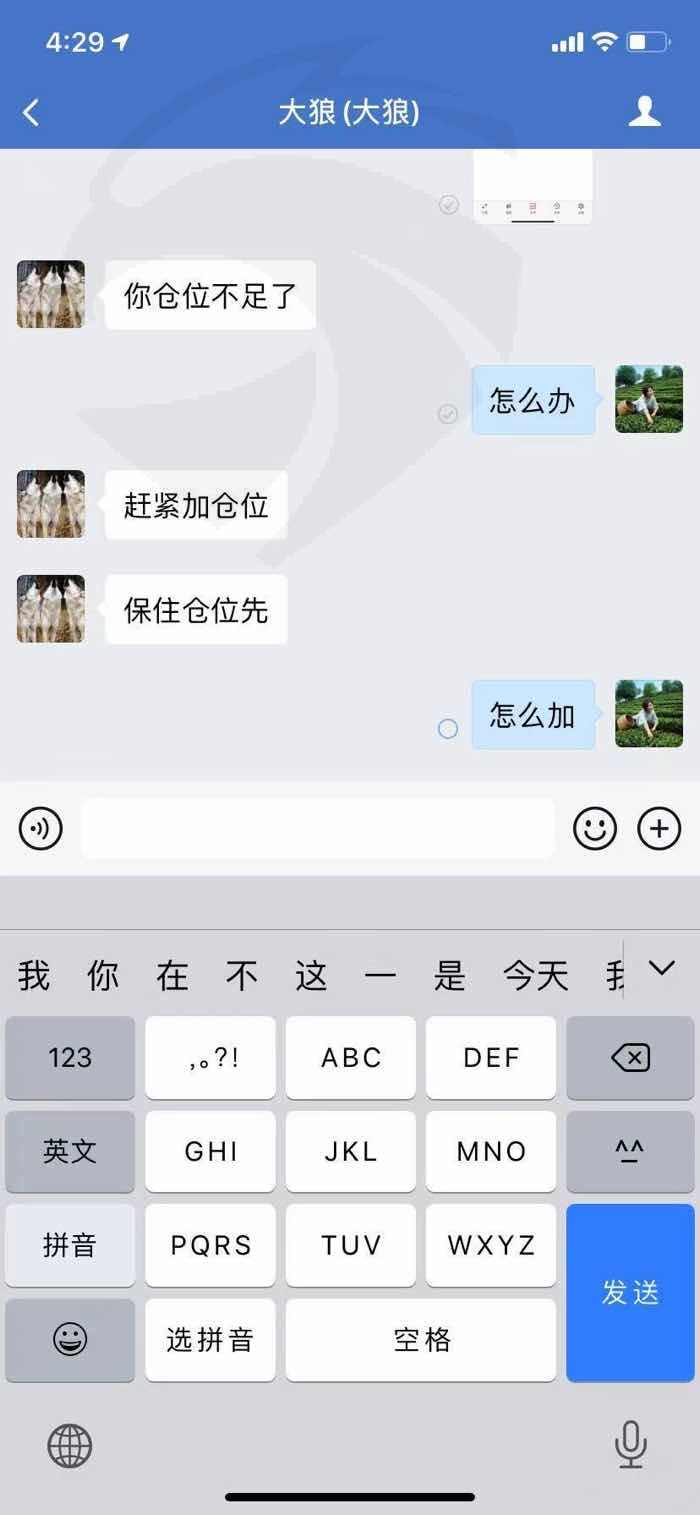700x1515 pixels.
Task: Switch keyboard to 英文 English
Action: (x=70, y=1151)
